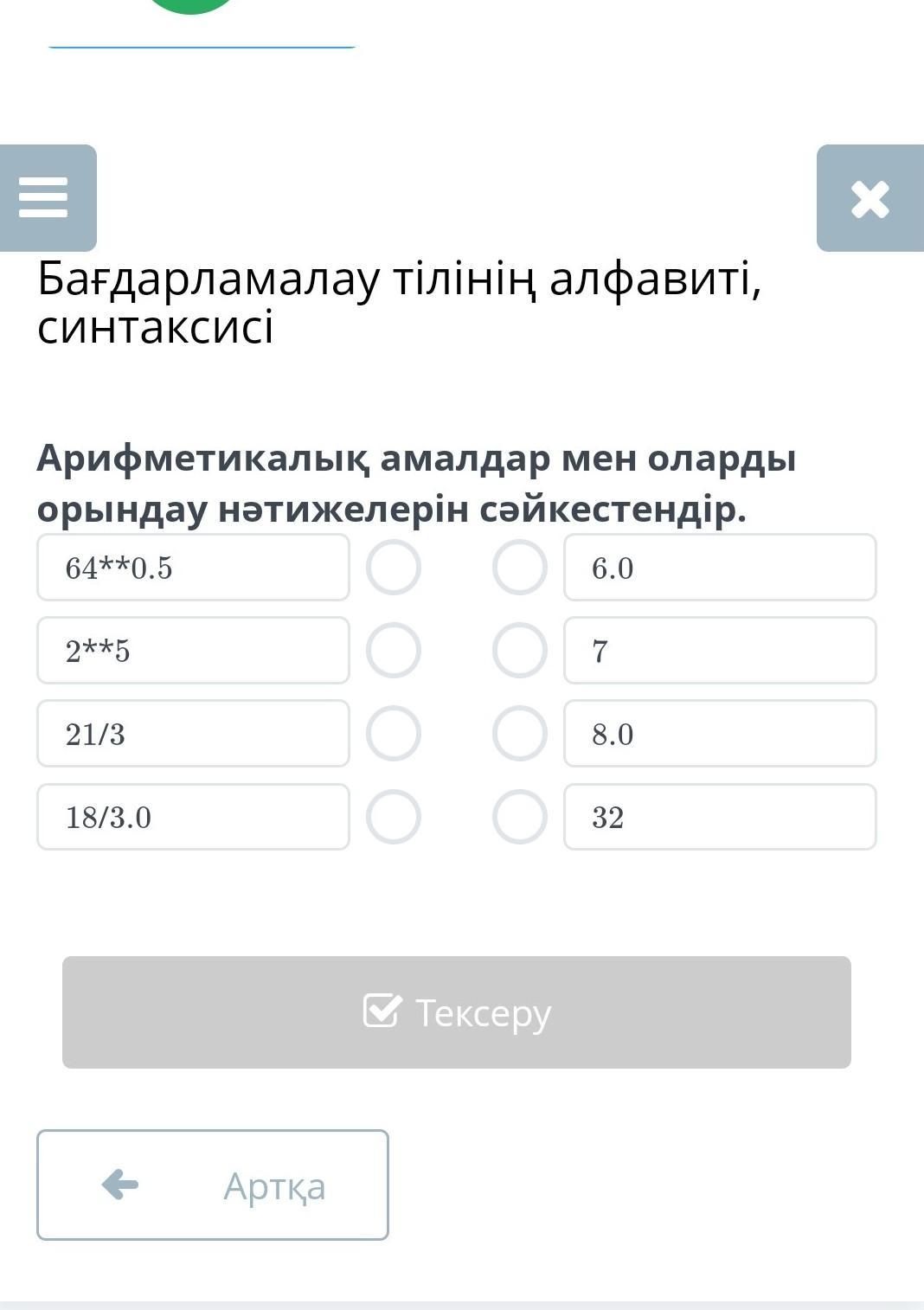Image resolution: width=924 pixels, height=1310 pixels.
Task: Select the circle next to answer 8.0
Action: coord(520,734)
